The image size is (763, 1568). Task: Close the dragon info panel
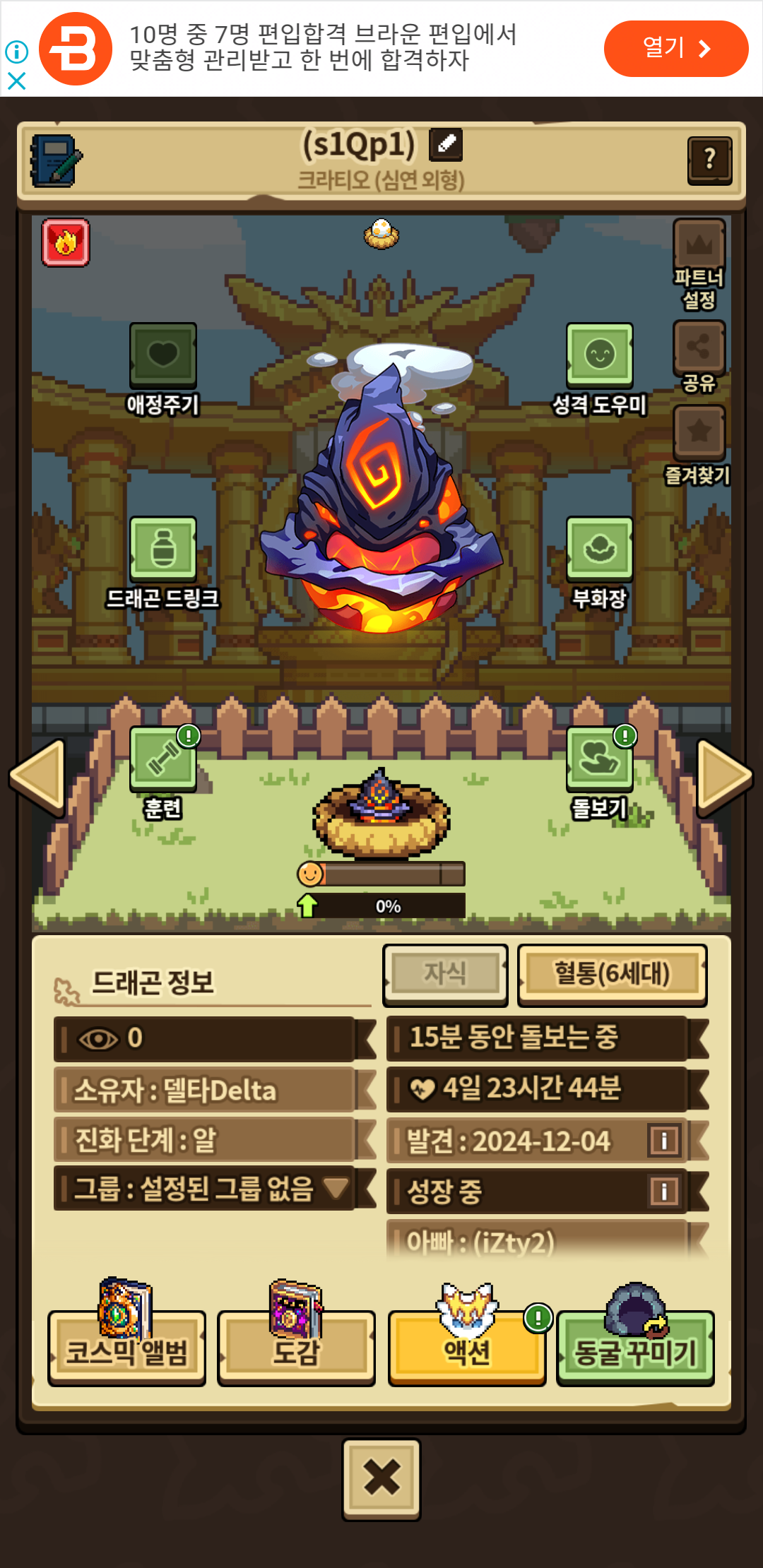pos(381,1479)
